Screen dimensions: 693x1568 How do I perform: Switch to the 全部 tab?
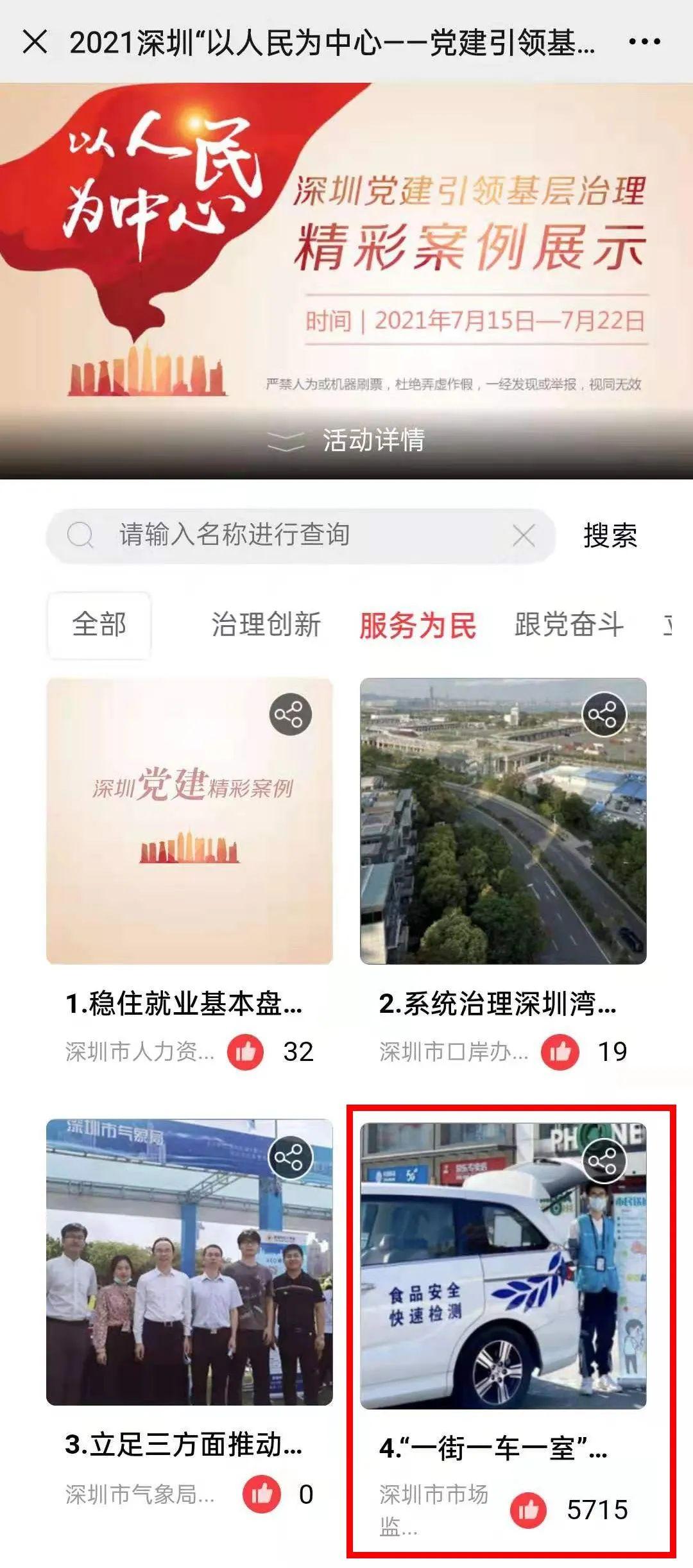(99, 625)
